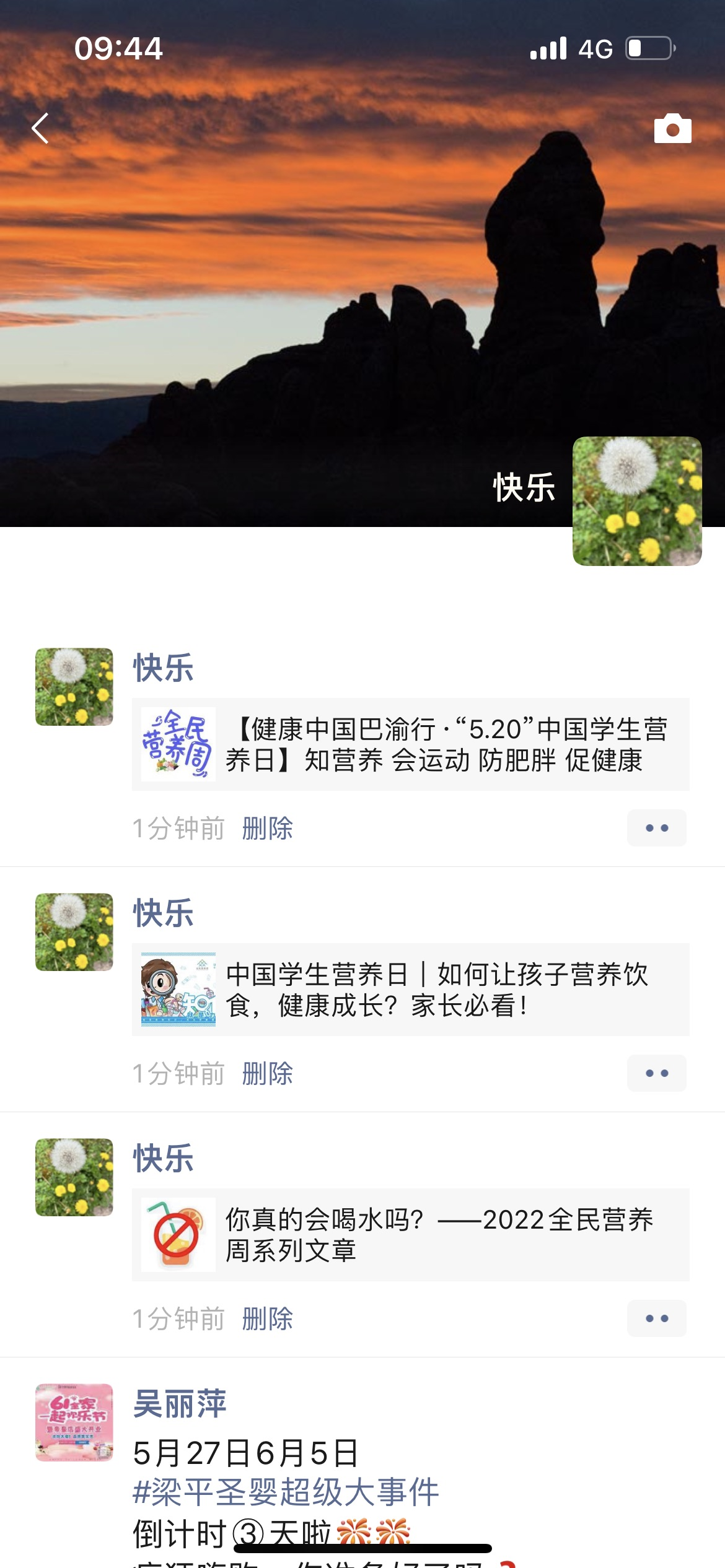Open like/comment menu for 健康中国巴渝行 post
Image resolution: width=725 pixels, height=1568 pixels.
coord(656,828)
